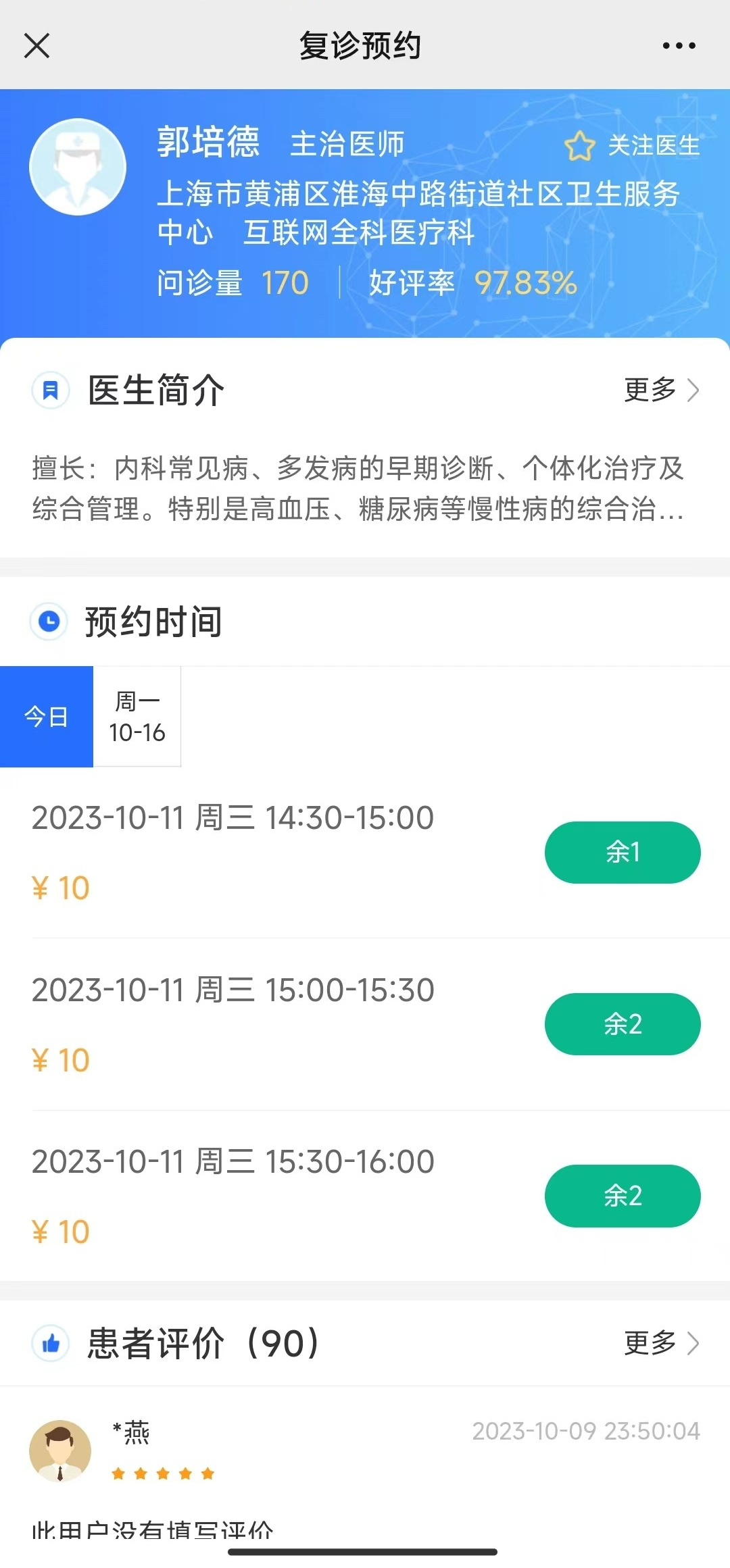730x1568 pixels.
Task: Book the 14:30-15:00 slot 余1
Action: click(623, 853)
